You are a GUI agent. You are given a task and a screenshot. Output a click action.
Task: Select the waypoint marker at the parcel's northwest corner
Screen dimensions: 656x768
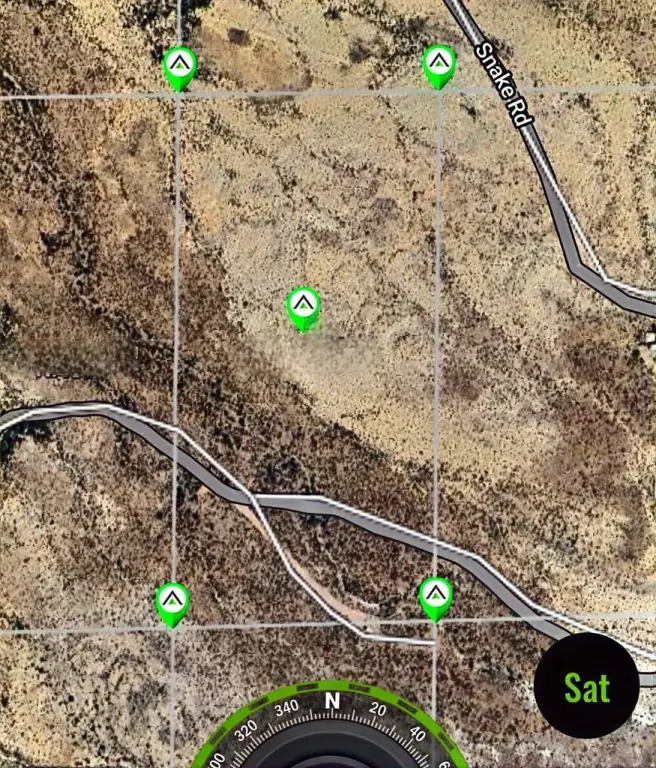(x=180, y=67)
